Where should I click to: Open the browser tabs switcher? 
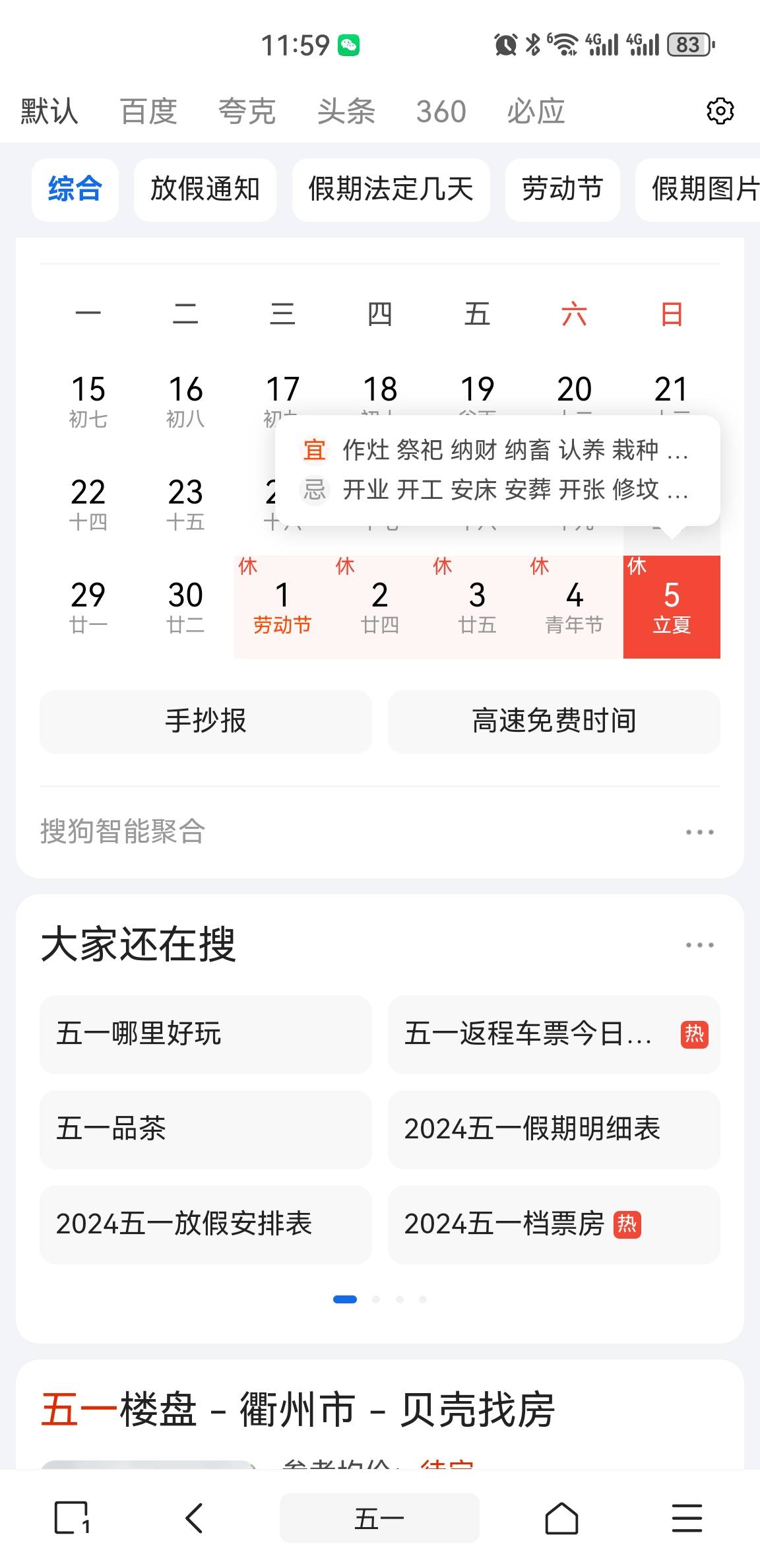click(71, 1518)
